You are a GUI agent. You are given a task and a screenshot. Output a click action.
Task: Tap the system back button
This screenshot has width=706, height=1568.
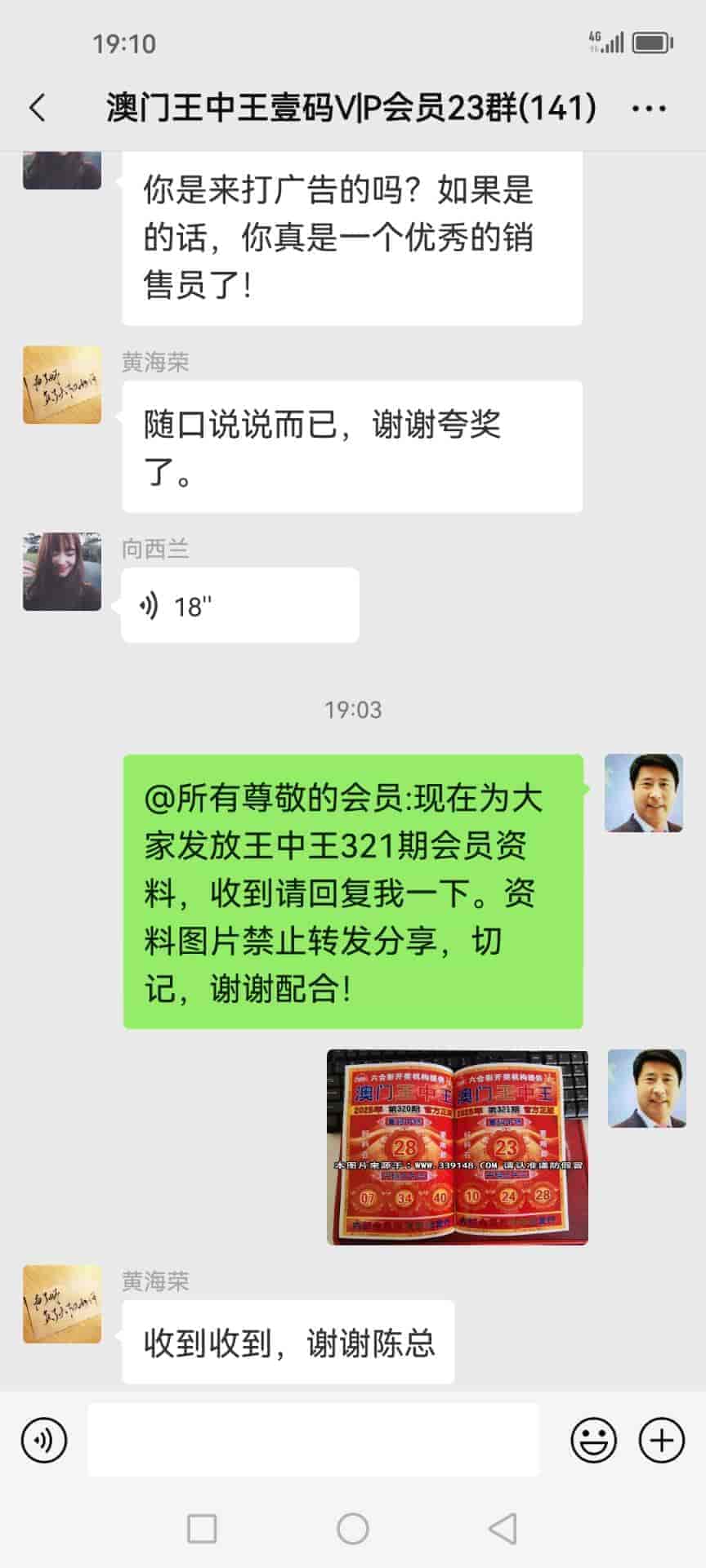(x=502, y=1528)
